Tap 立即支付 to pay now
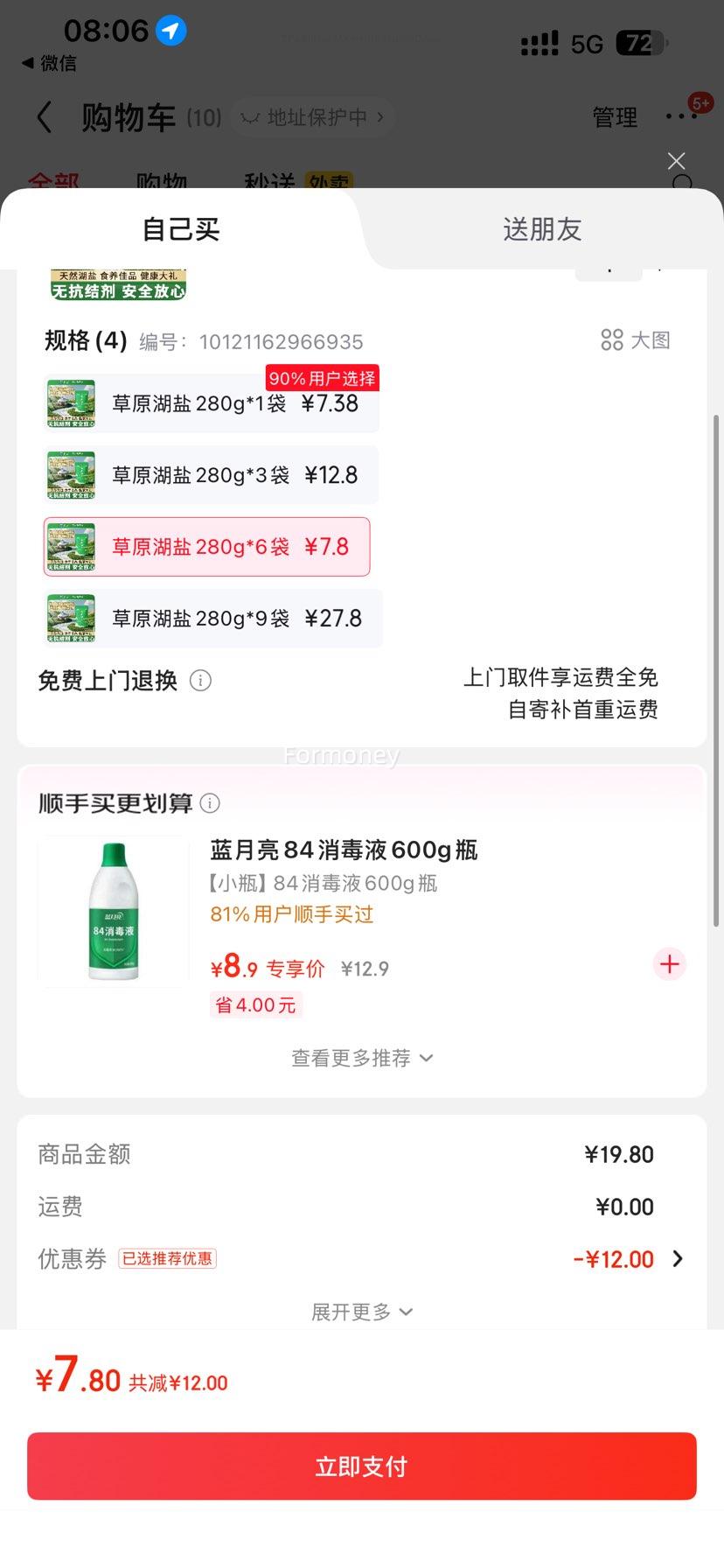 pos(361,1466)
